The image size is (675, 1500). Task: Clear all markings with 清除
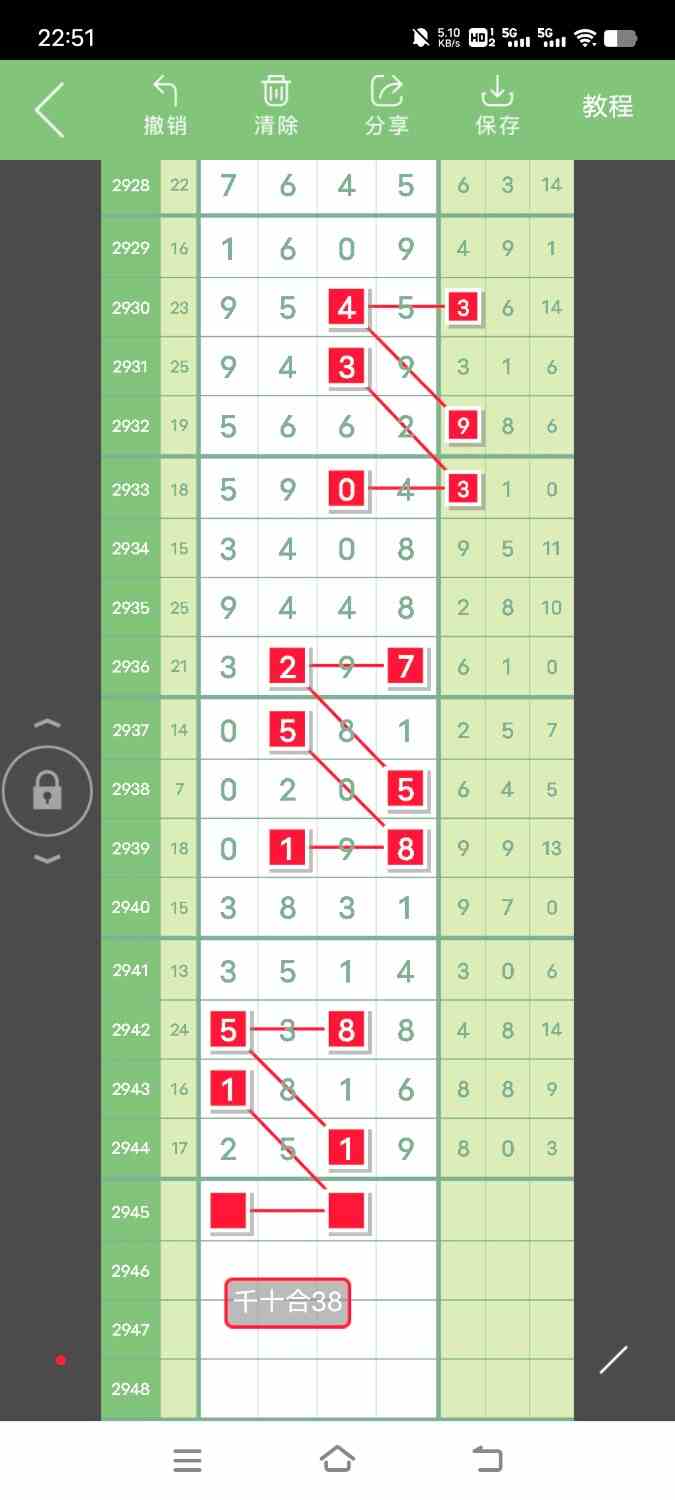(276, 106)
